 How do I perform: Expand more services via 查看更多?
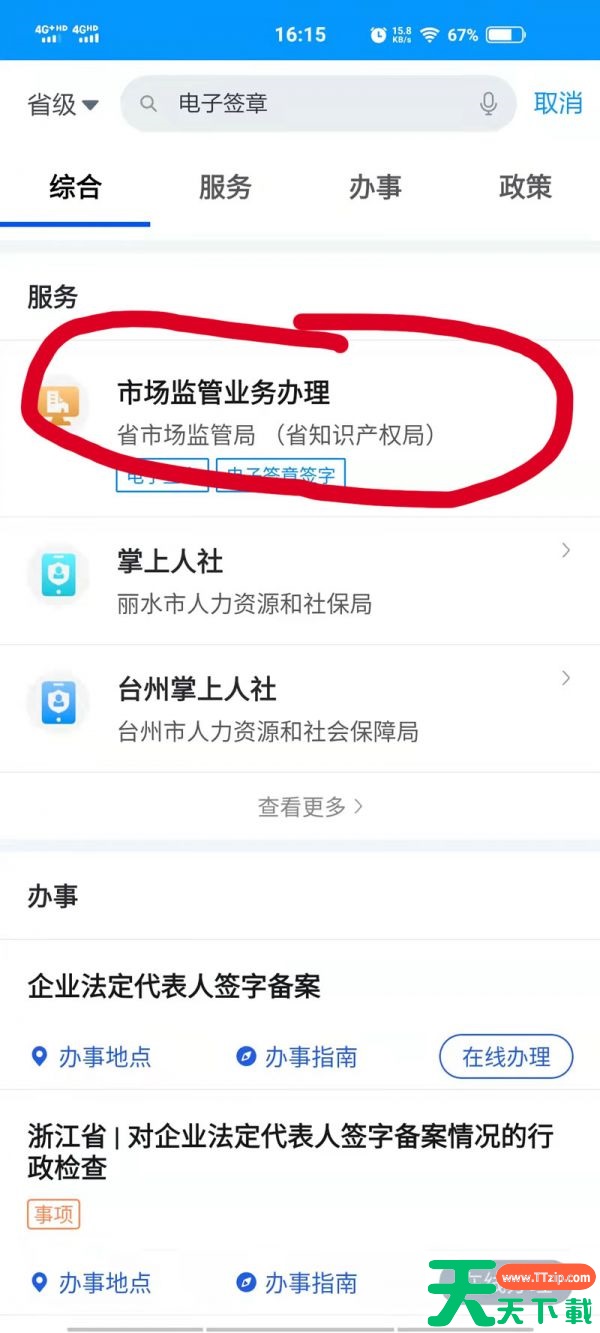tap(310, 806)
